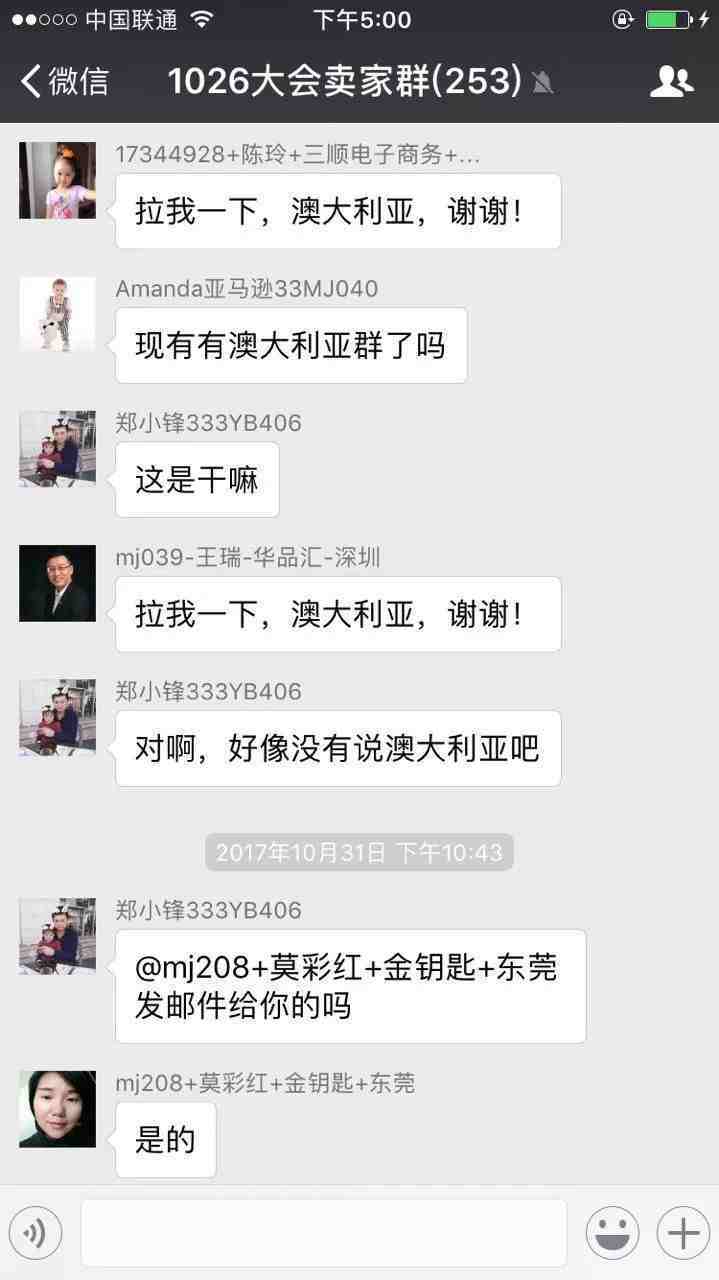Focus the message text field

tap(323, 1233)
